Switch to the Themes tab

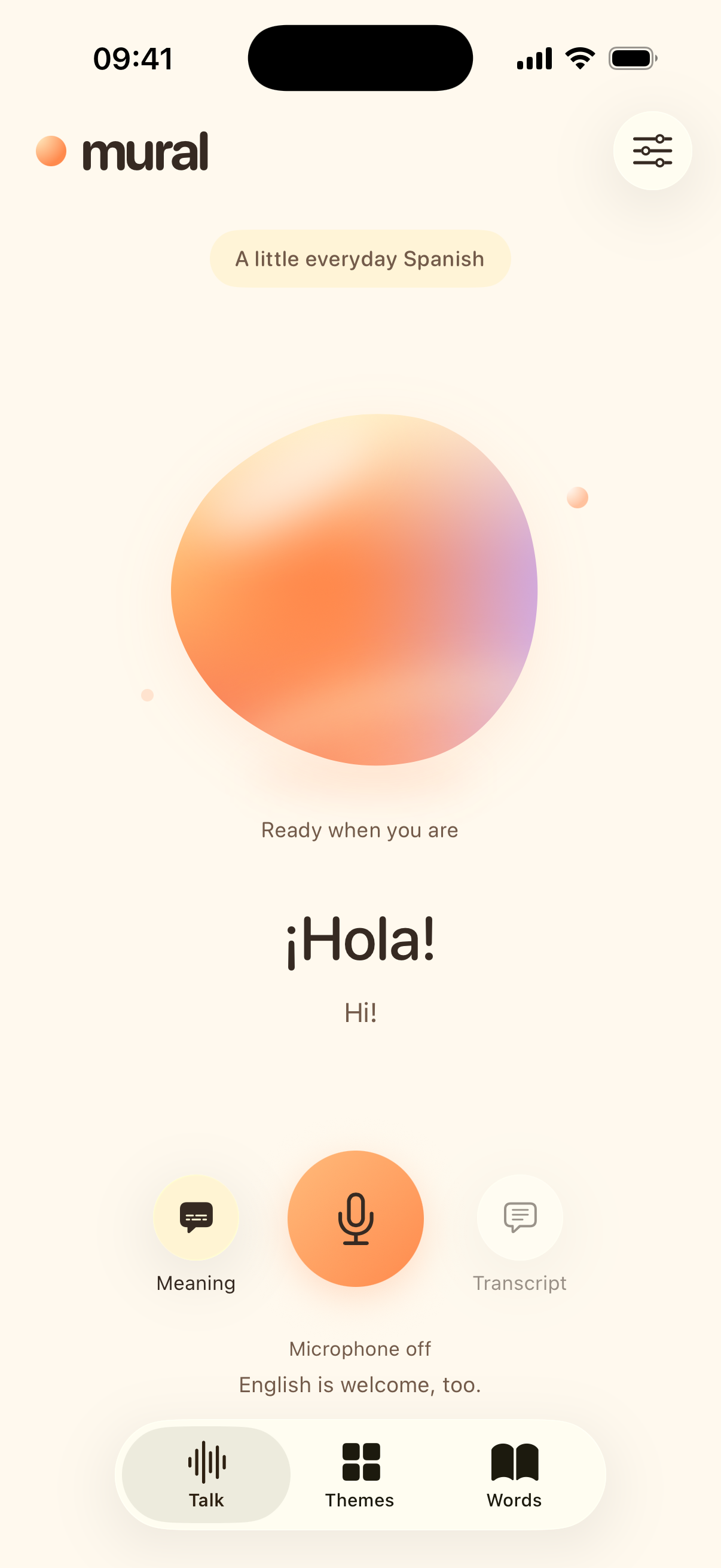[360, 1474]
